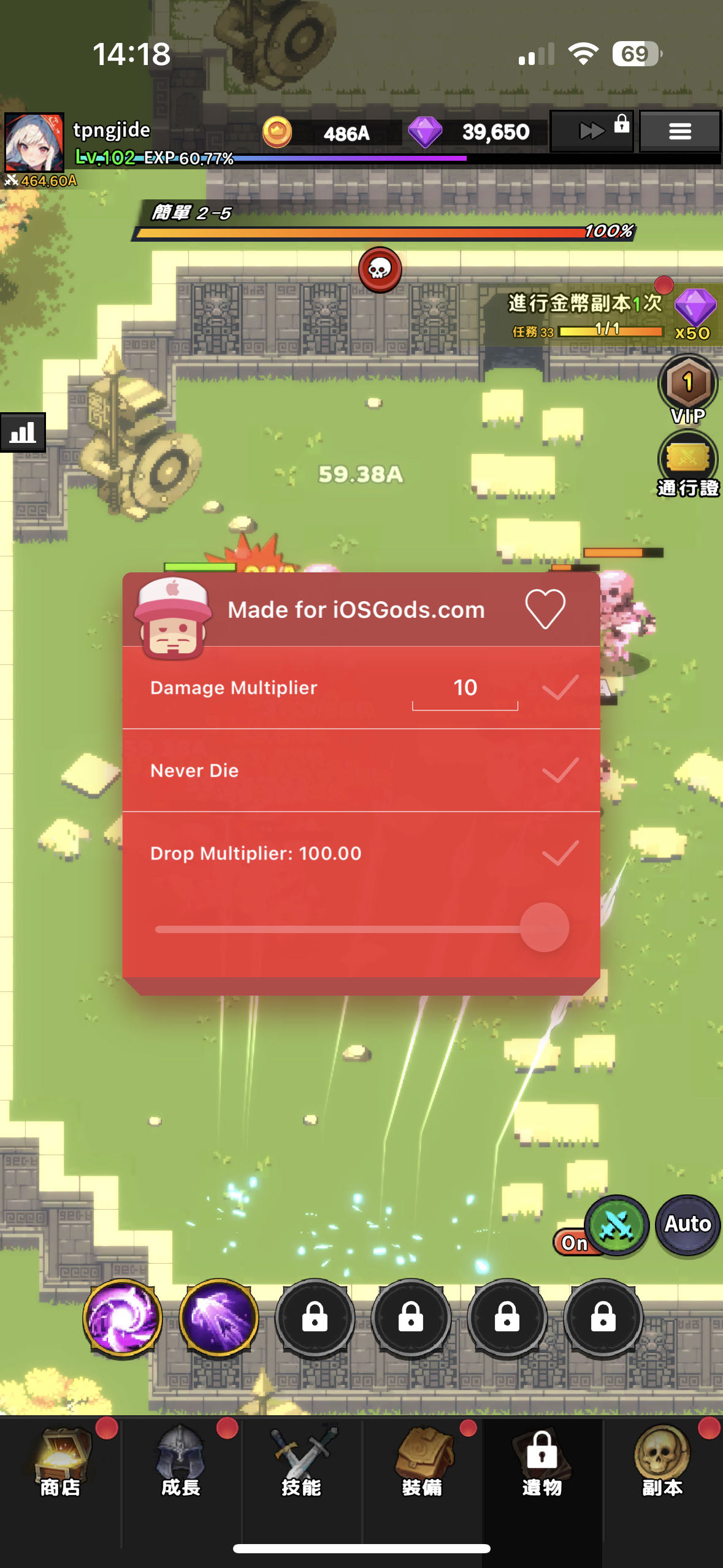
Task: Open the player avatar profile
Action: tap(34, 142)
